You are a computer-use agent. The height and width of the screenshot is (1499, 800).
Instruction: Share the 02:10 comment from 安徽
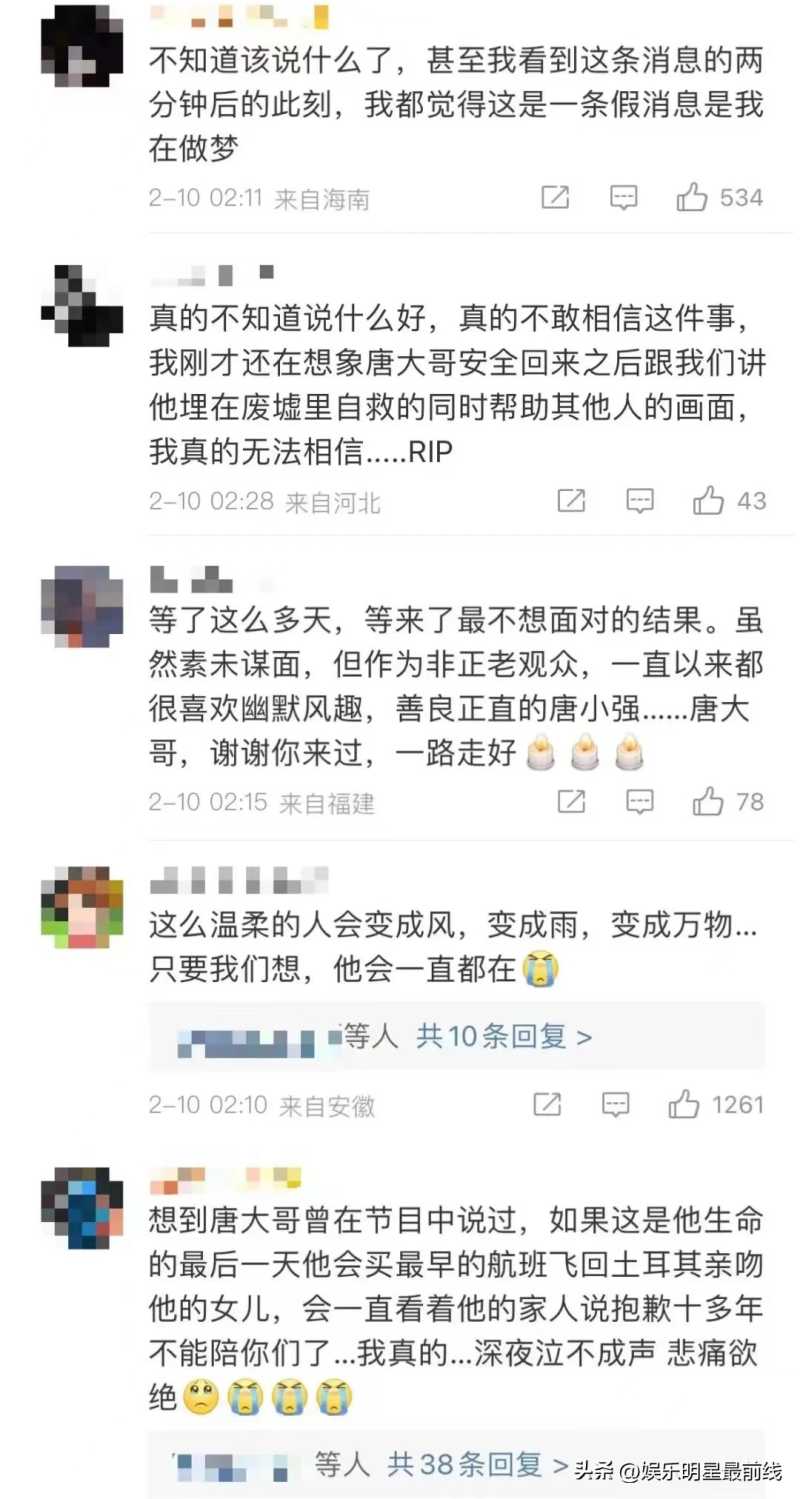click(x=547, y=1104)
